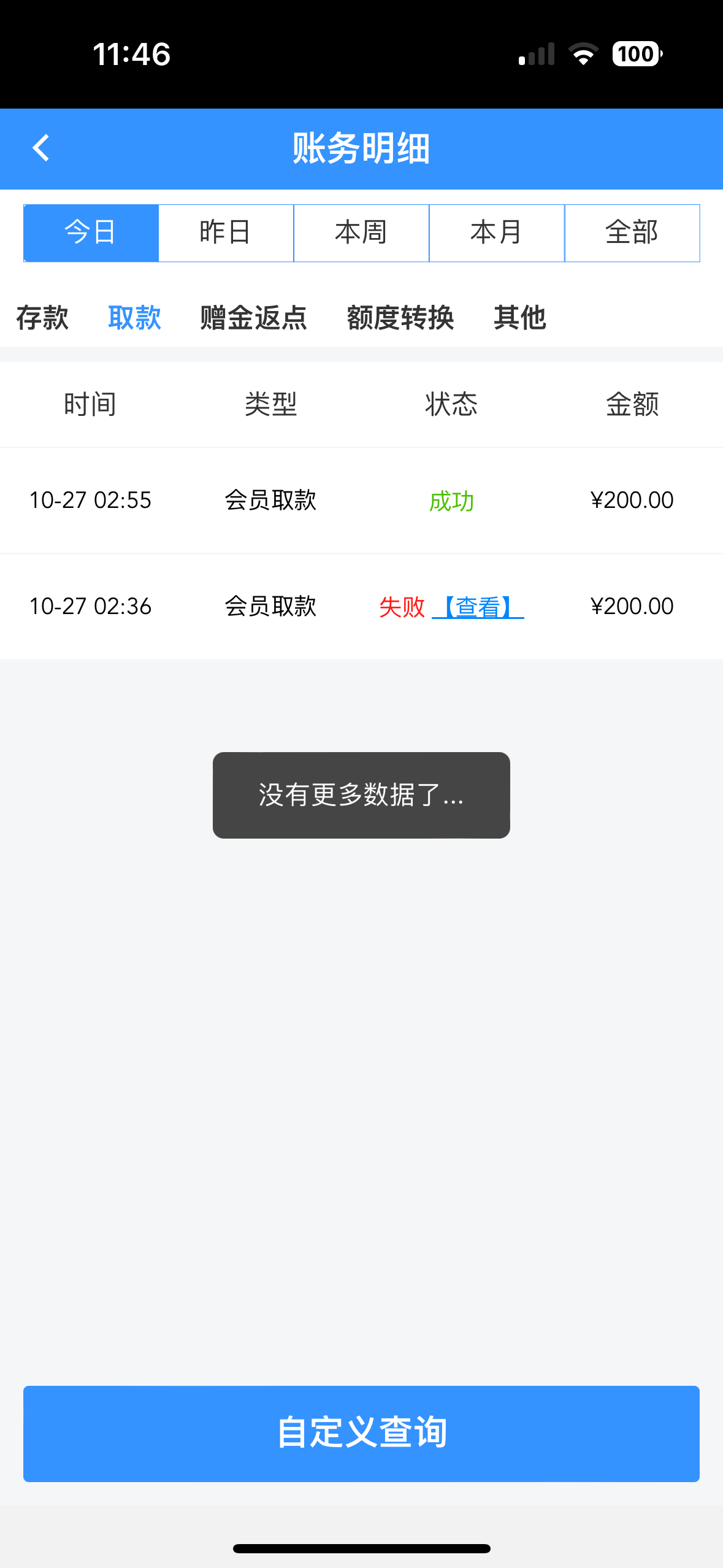
Task: Go back using the header arrow
Action: tap(41, 148)
